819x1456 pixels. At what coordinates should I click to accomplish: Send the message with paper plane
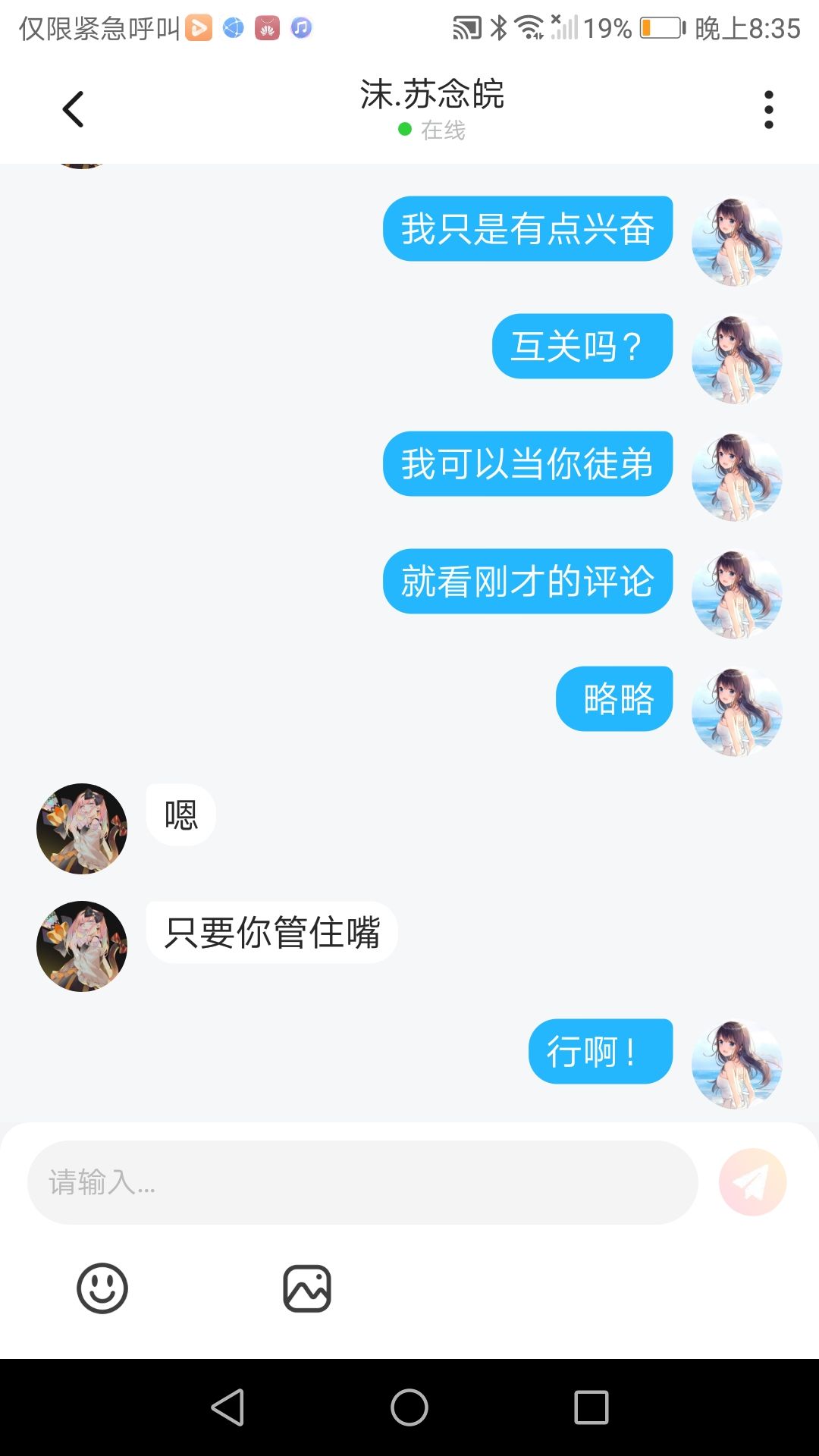point(752,1182)
